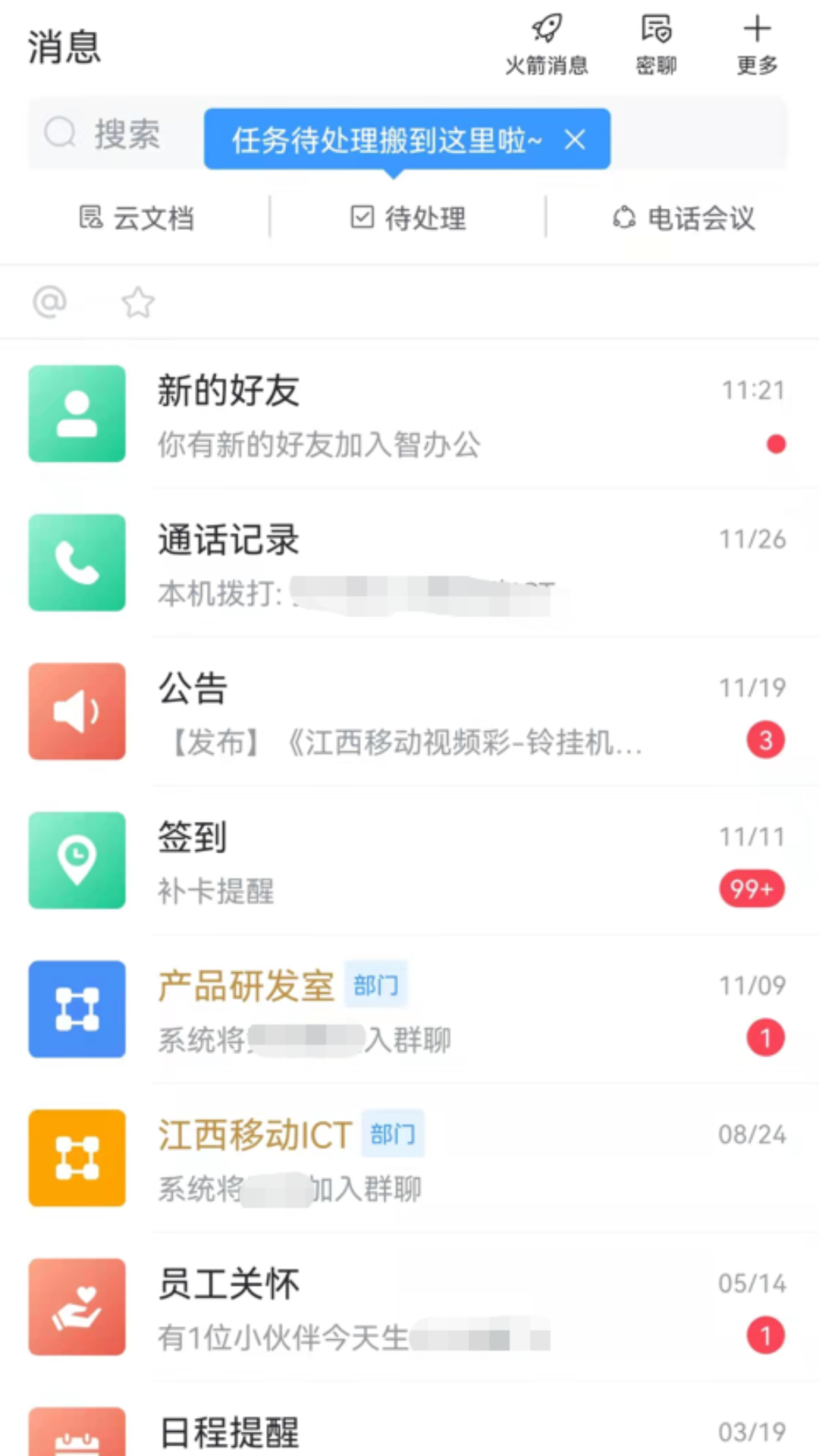This screenshot has height=1456, width=819.
Task: Dismiss the 任务待处理 tooltip
Action: [x=575, y=140]
